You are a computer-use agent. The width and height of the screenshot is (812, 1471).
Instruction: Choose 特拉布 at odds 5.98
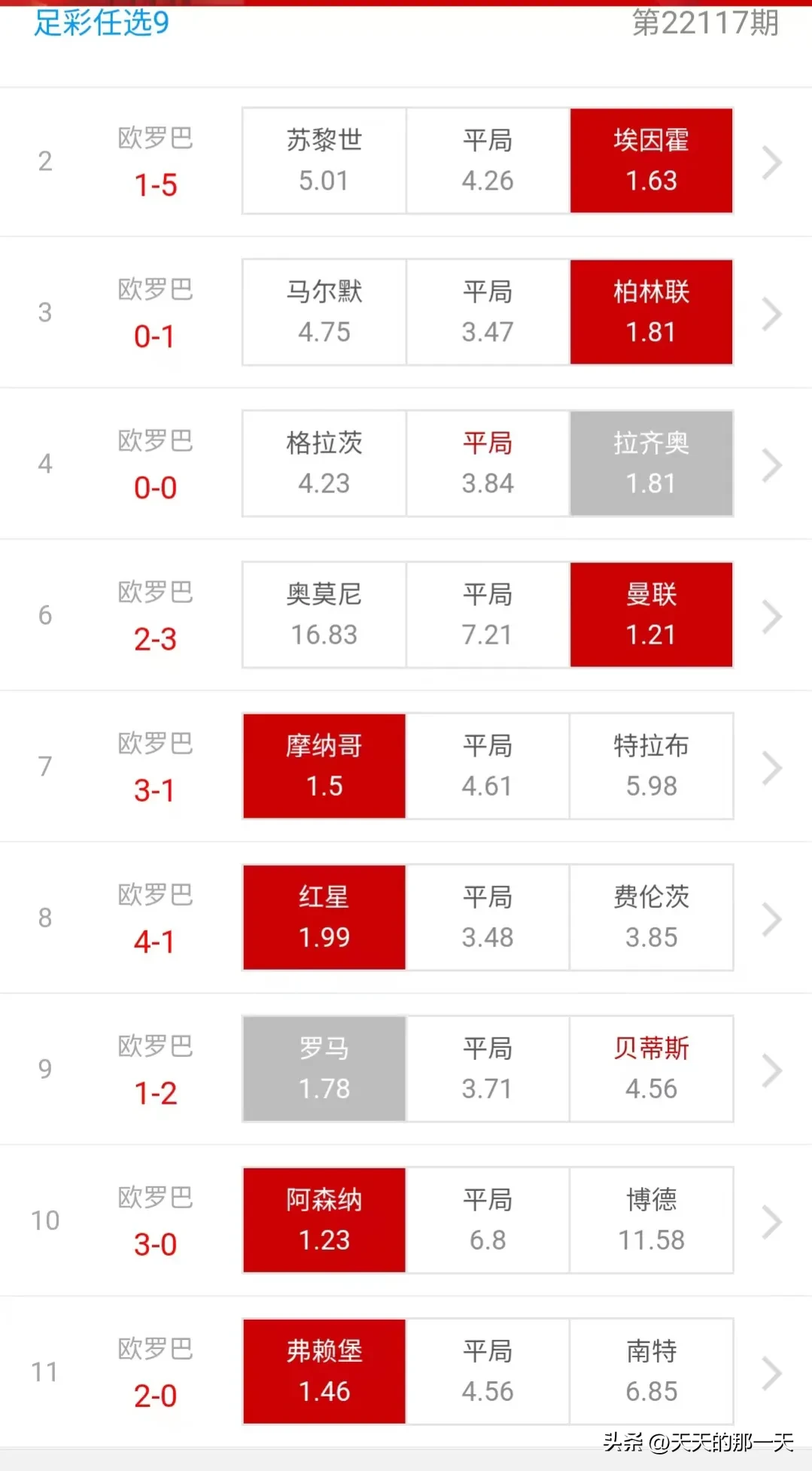click(651, 766)
